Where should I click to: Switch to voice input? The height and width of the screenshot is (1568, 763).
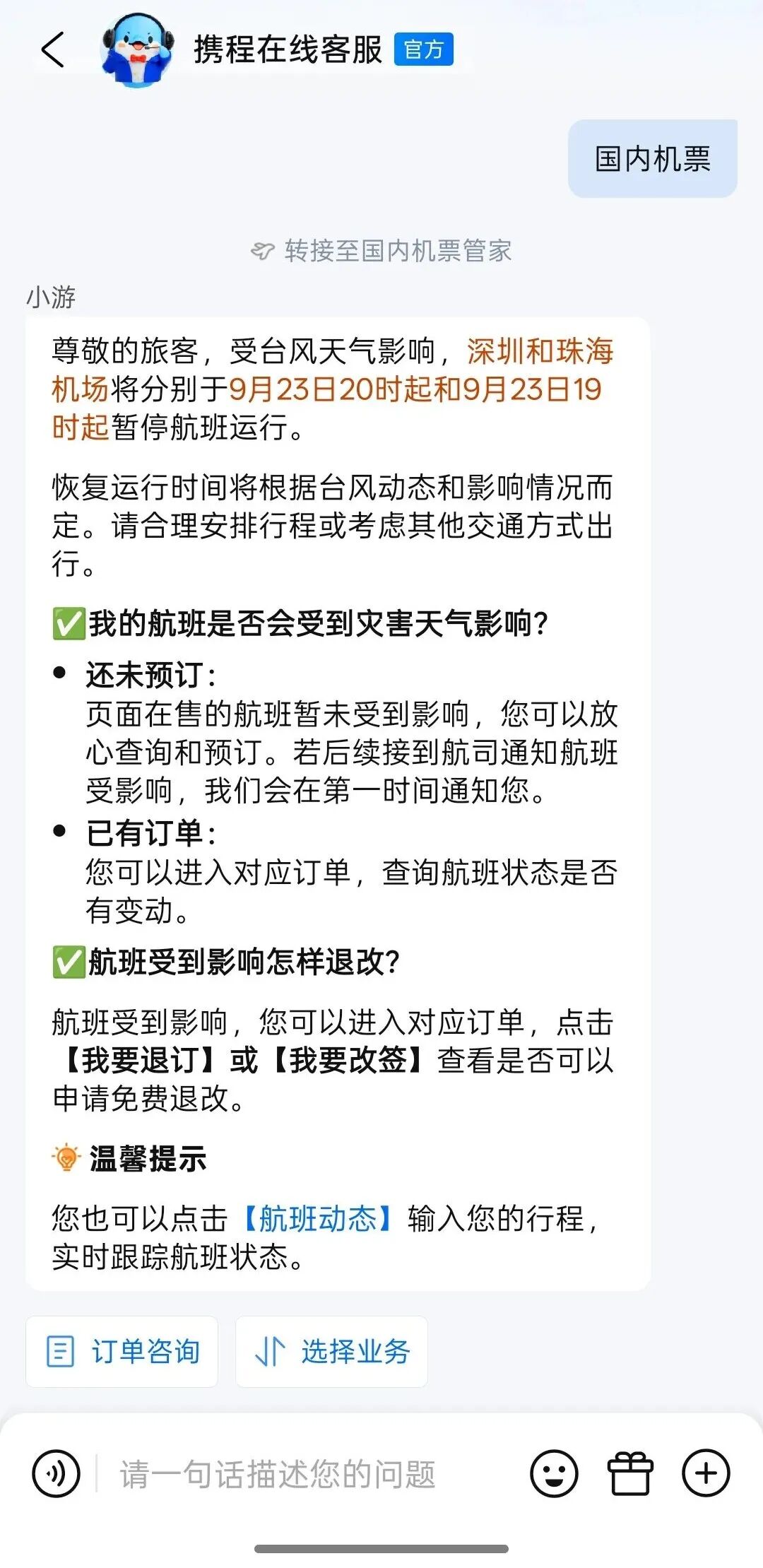coord(56,1473)
